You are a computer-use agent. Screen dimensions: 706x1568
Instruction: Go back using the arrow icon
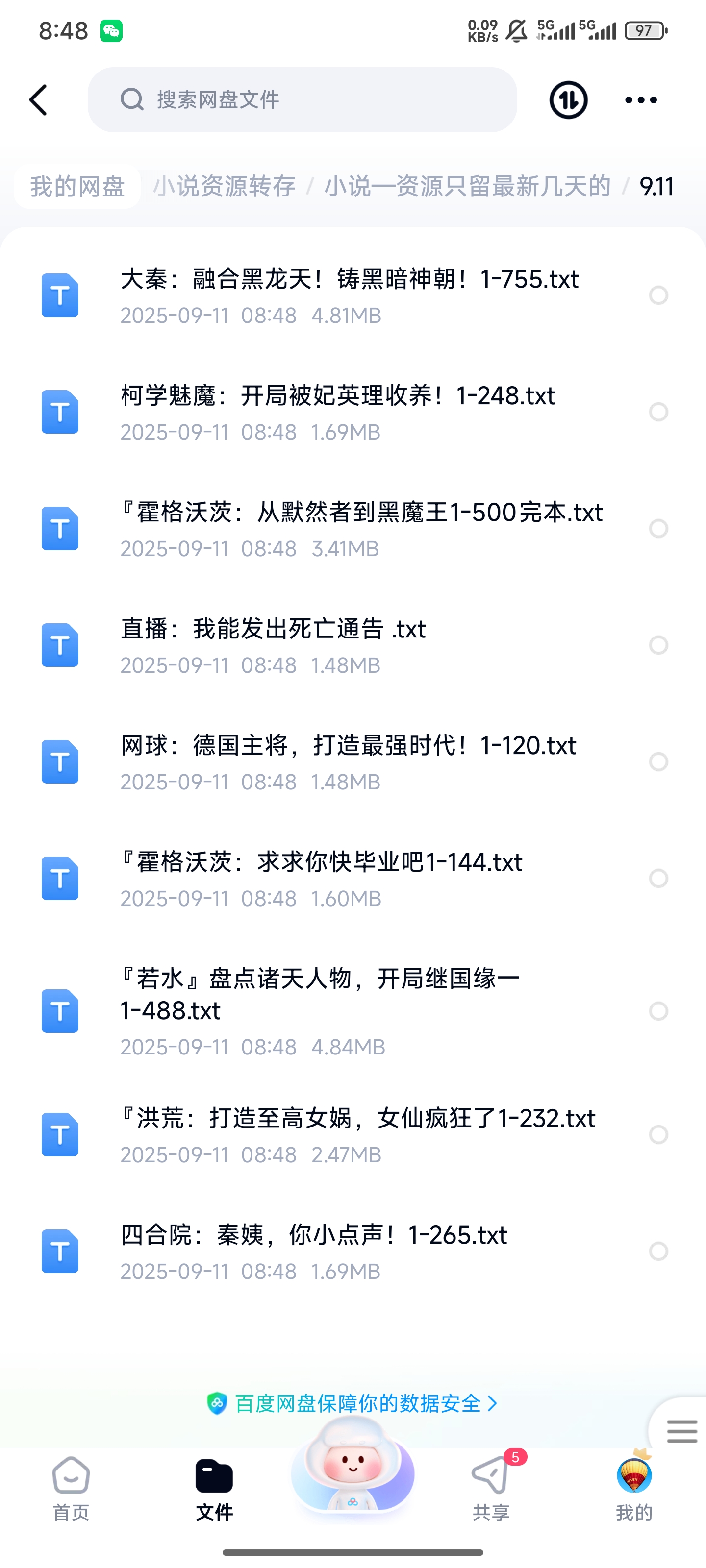(38, 100)
